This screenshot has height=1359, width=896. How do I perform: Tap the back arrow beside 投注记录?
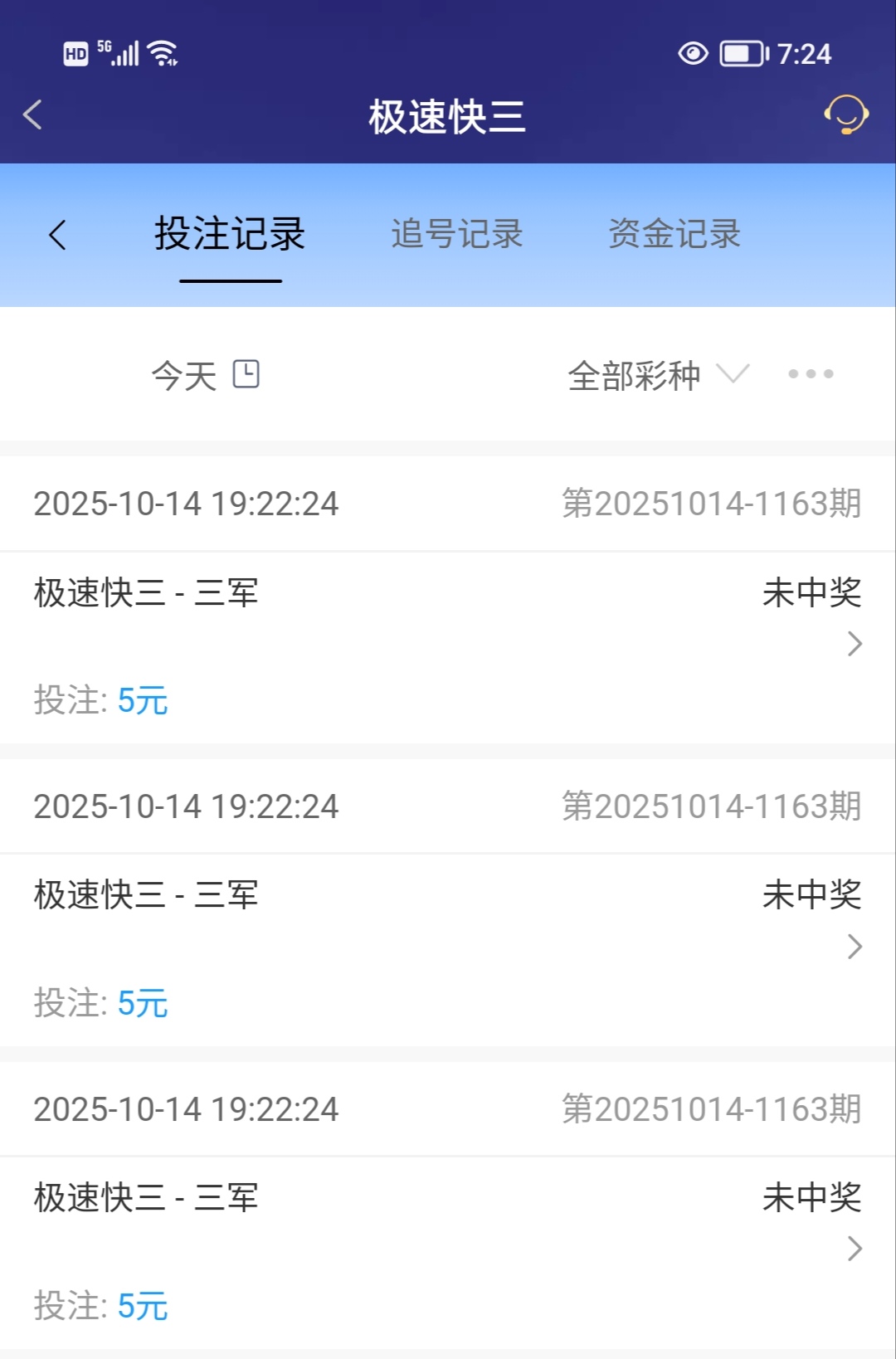[57, 235]
